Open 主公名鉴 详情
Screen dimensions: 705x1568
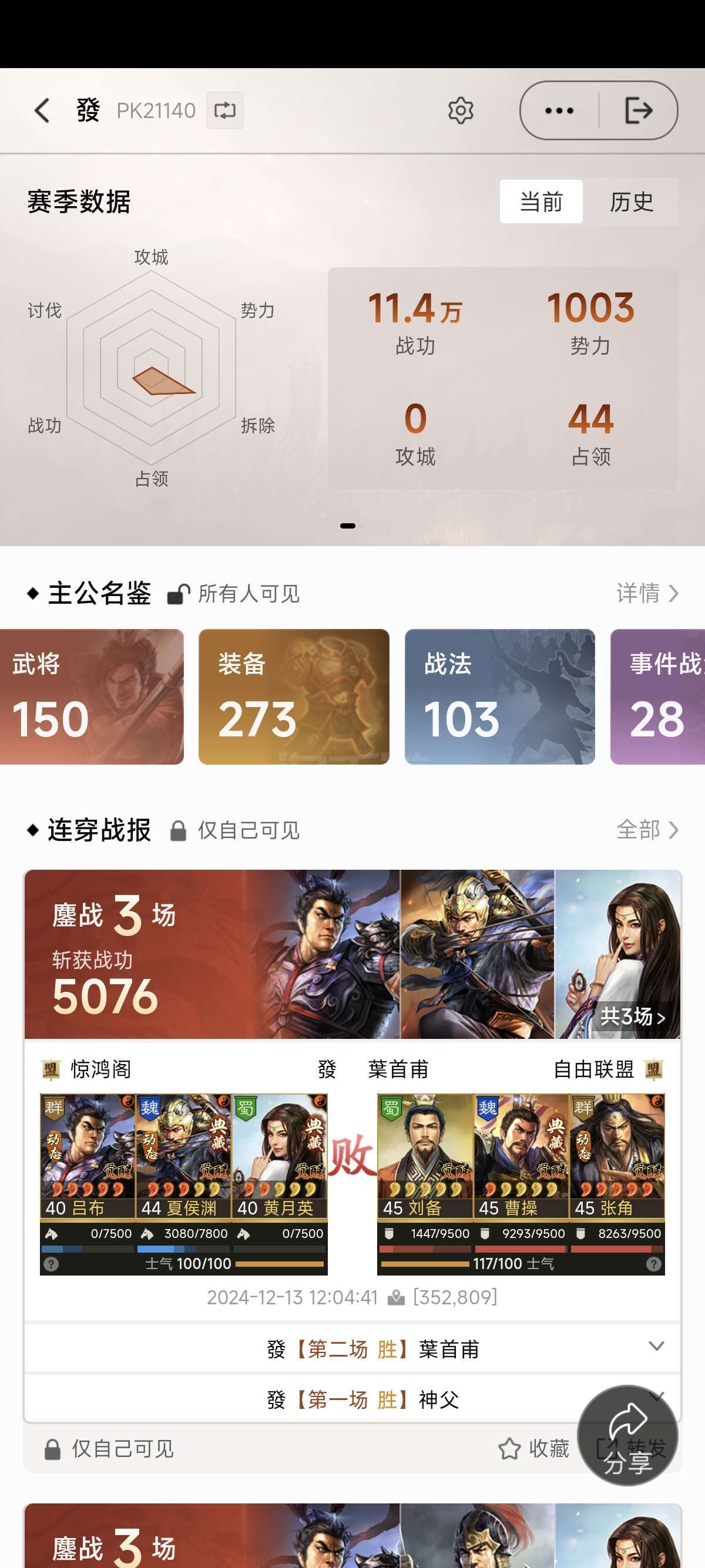click(x=647, y=593)
